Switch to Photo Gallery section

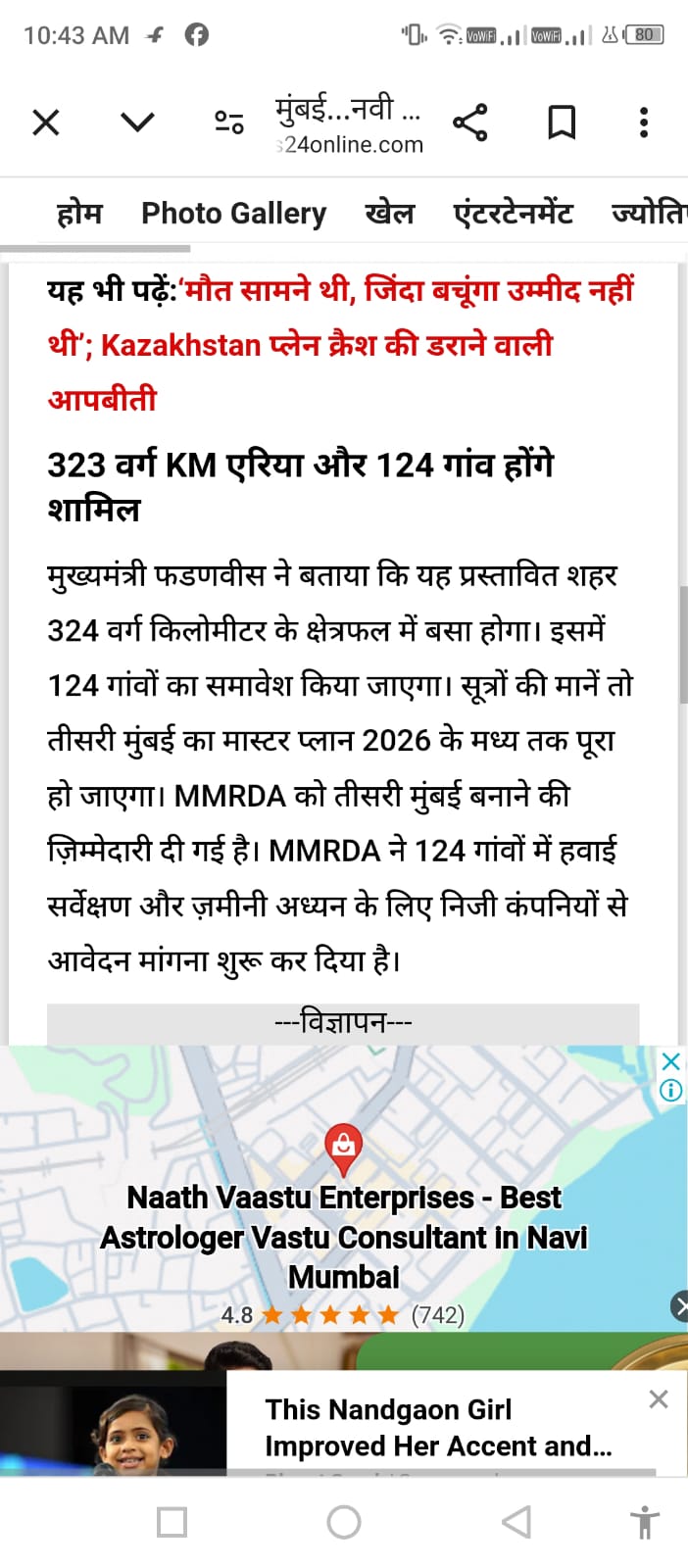pos(233,213)
